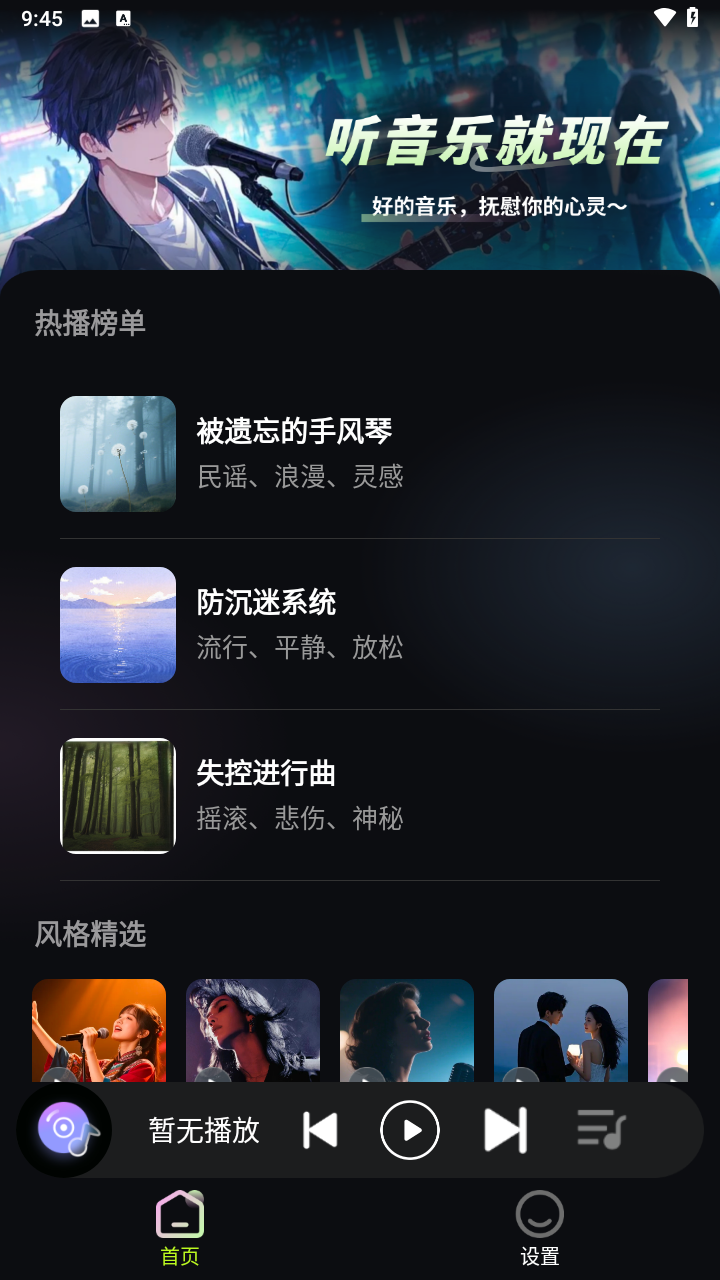Switch to the 首页 tab
Viewport: 720px width, 1280px height.
click(180, 1232)
